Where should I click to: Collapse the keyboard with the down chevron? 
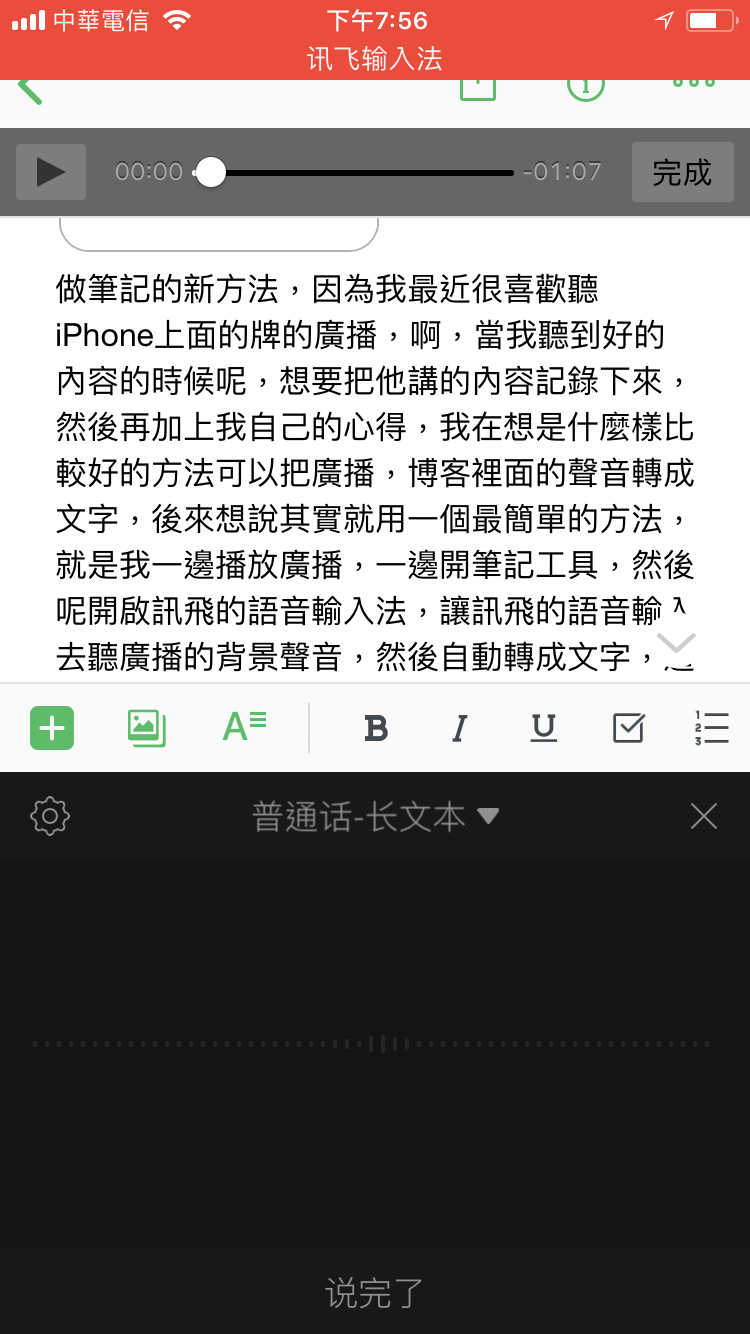click(x=677, y=643)
